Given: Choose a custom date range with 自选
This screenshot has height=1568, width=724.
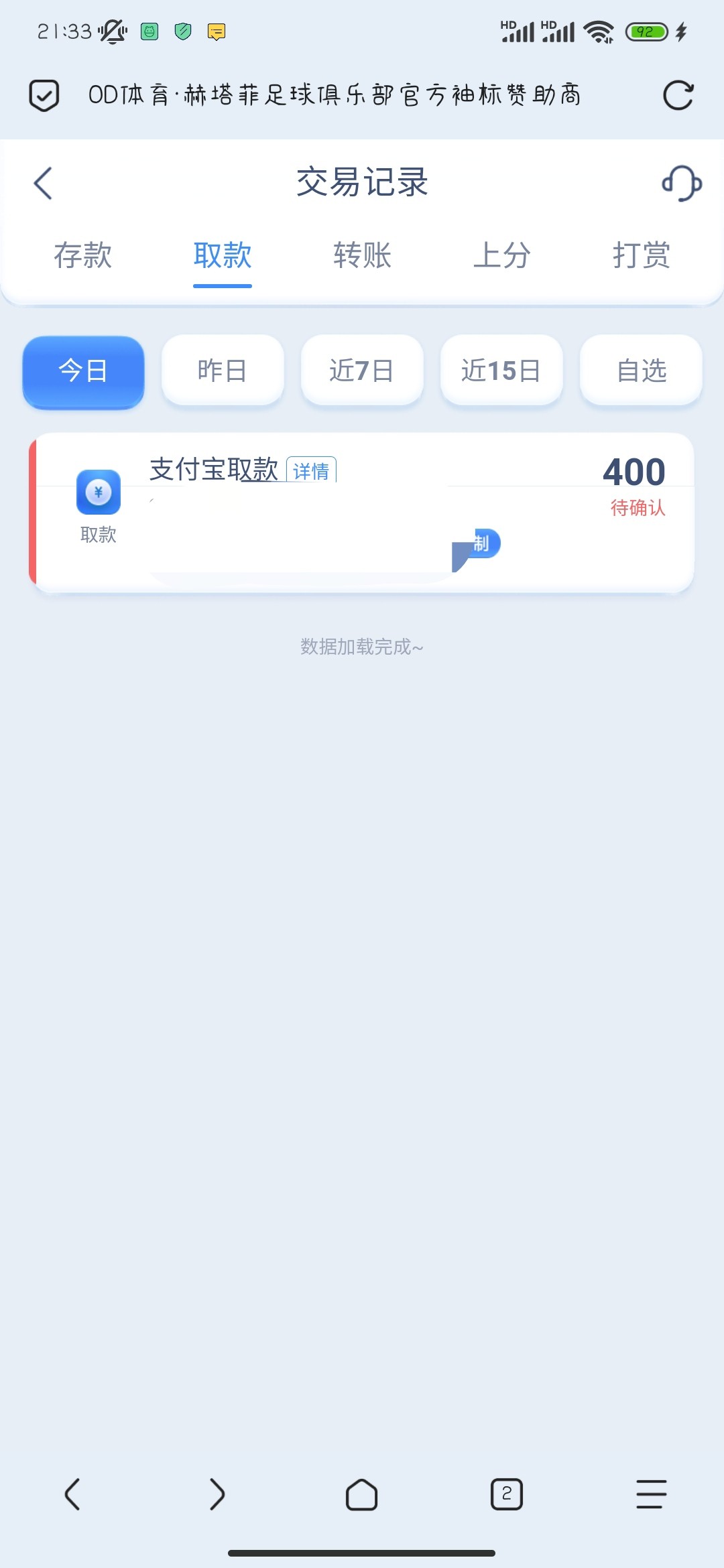Looking at the screenshot, I should tap(641, 371).
